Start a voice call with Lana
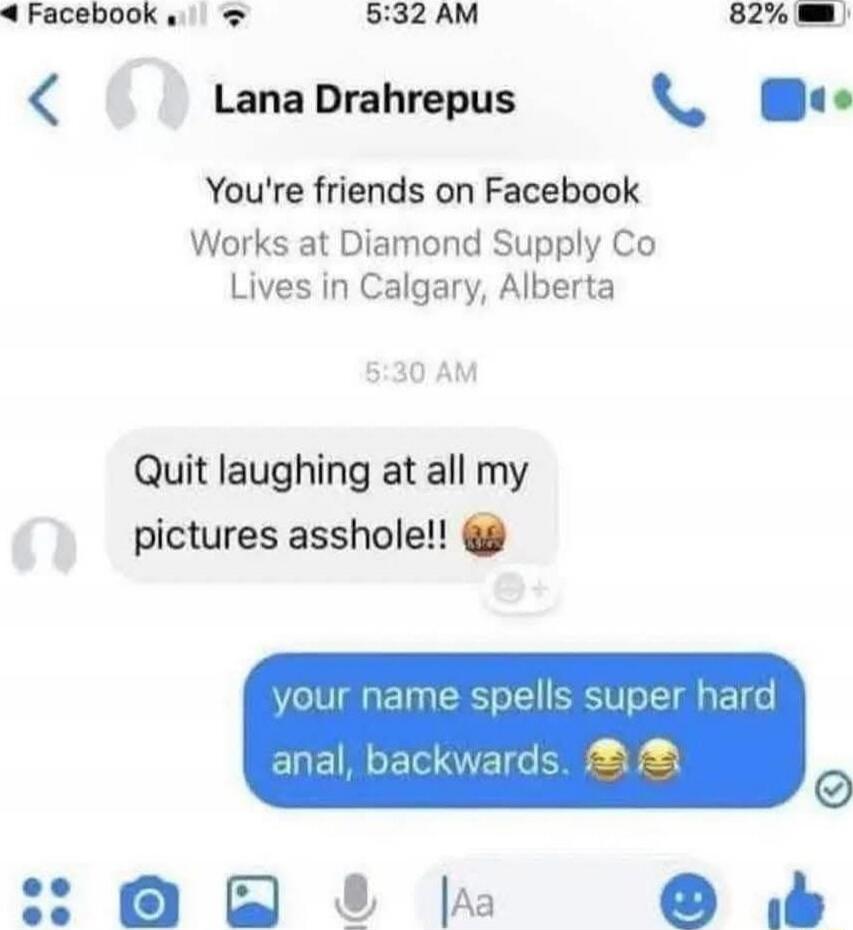 (x=679, y=100)
